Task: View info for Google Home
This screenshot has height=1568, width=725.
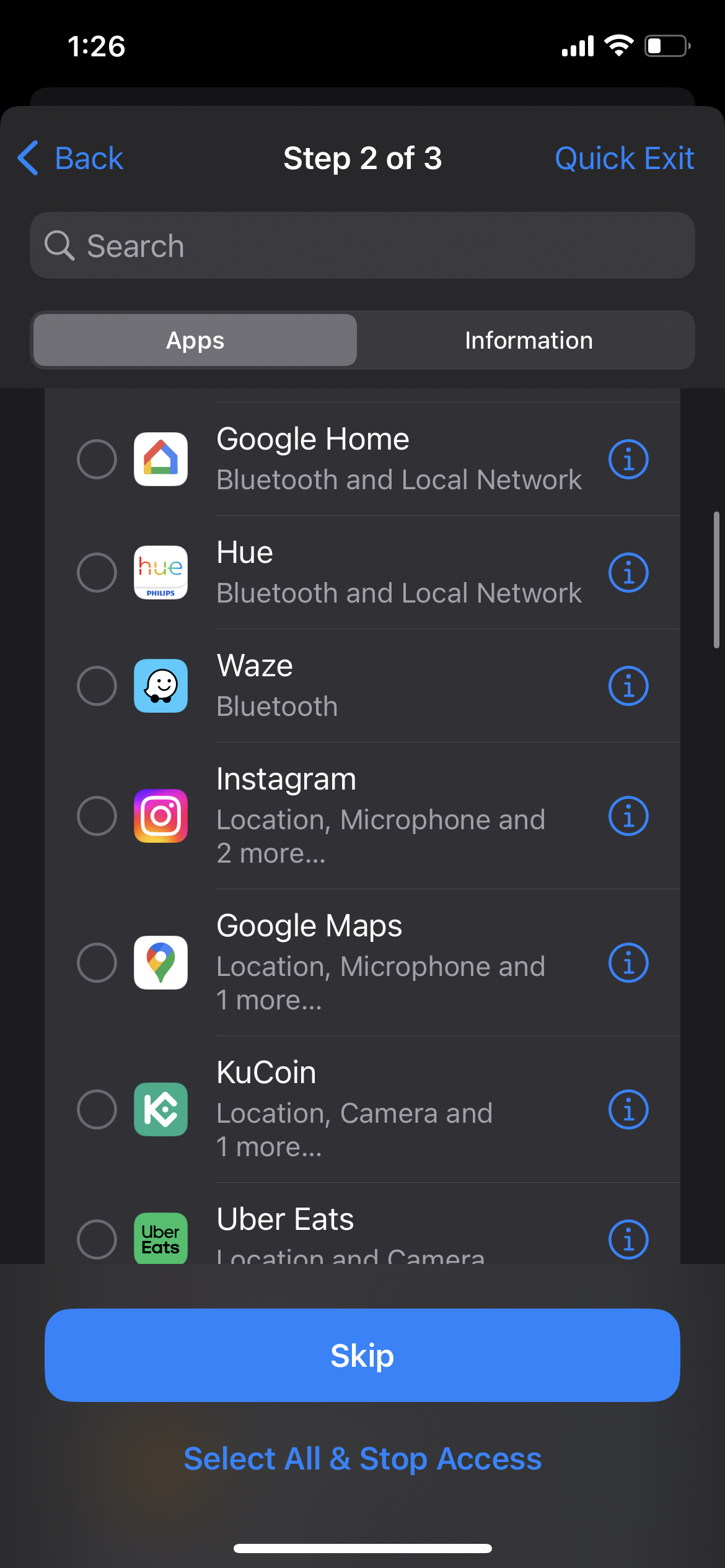Action: [x=628, y=460]
